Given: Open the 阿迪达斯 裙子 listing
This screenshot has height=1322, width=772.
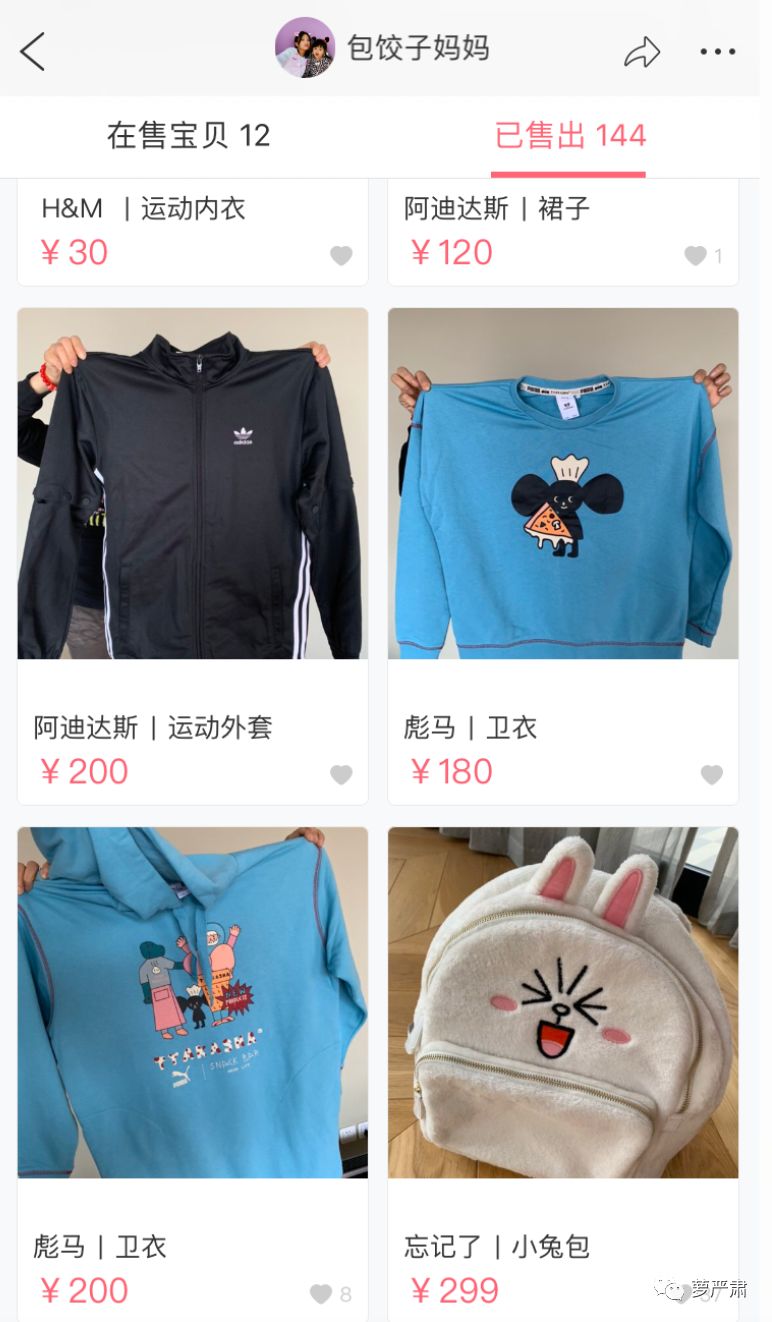Looking at the screenshot, I should pyautogui.click(x=497, y=209).
